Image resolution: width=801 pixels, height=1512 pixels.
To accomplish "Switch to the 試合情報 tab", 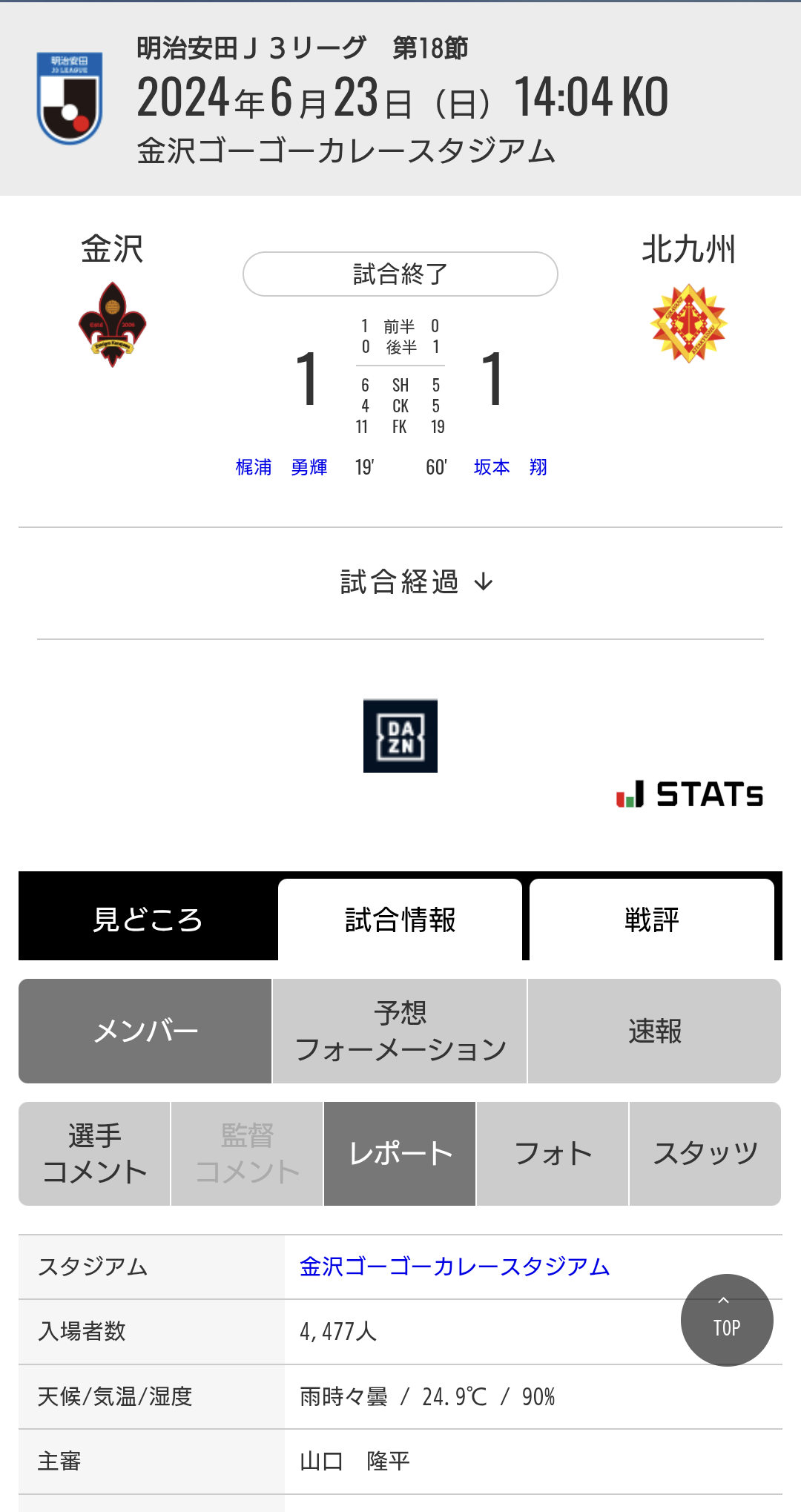I will click(x=400, y=920).
